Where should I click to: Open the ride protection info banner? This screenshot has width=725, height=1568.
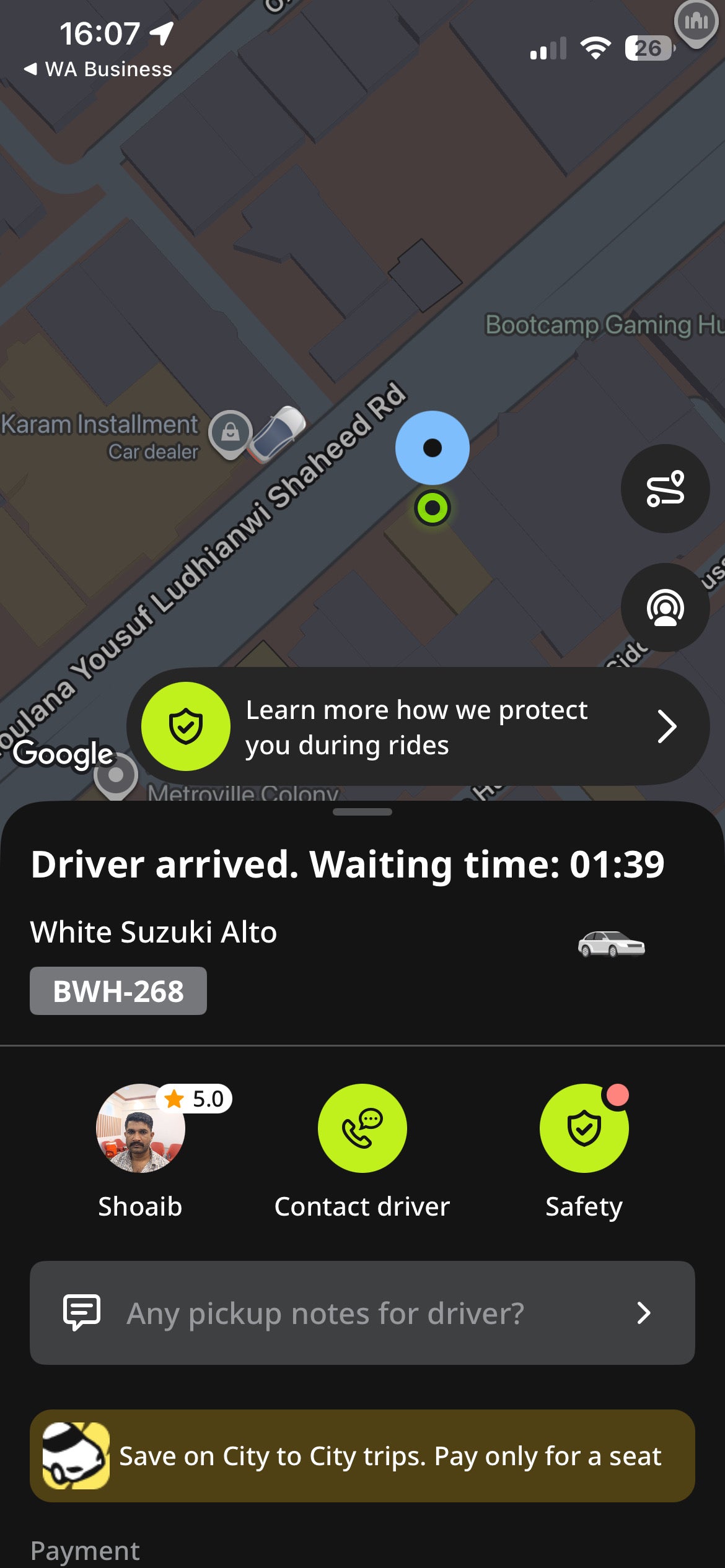point(418,726)
